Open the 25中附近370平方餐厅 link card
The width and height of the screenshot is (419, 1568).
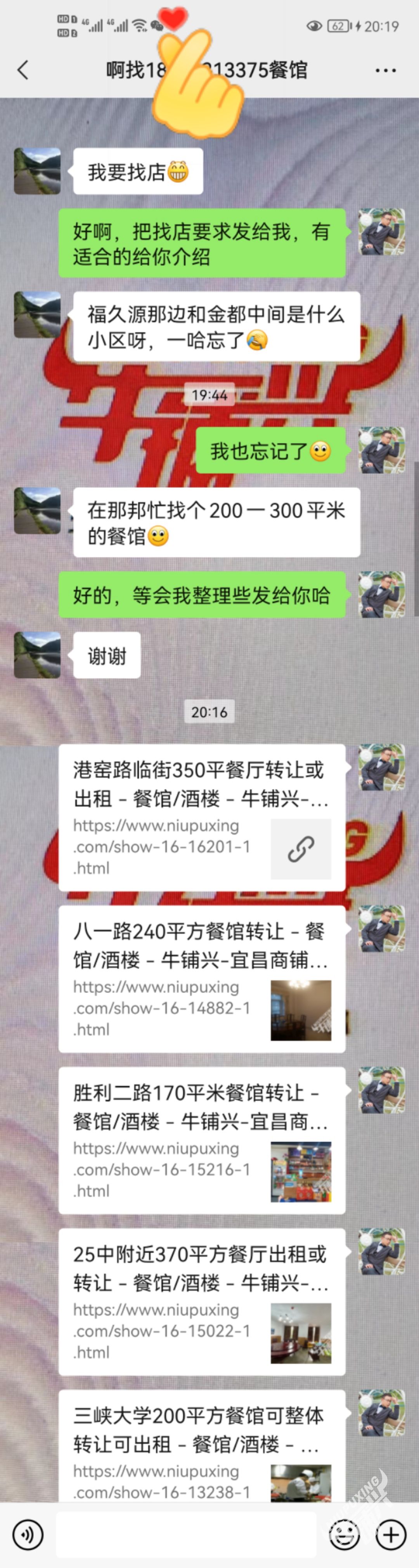click(x=202, y=1301)
